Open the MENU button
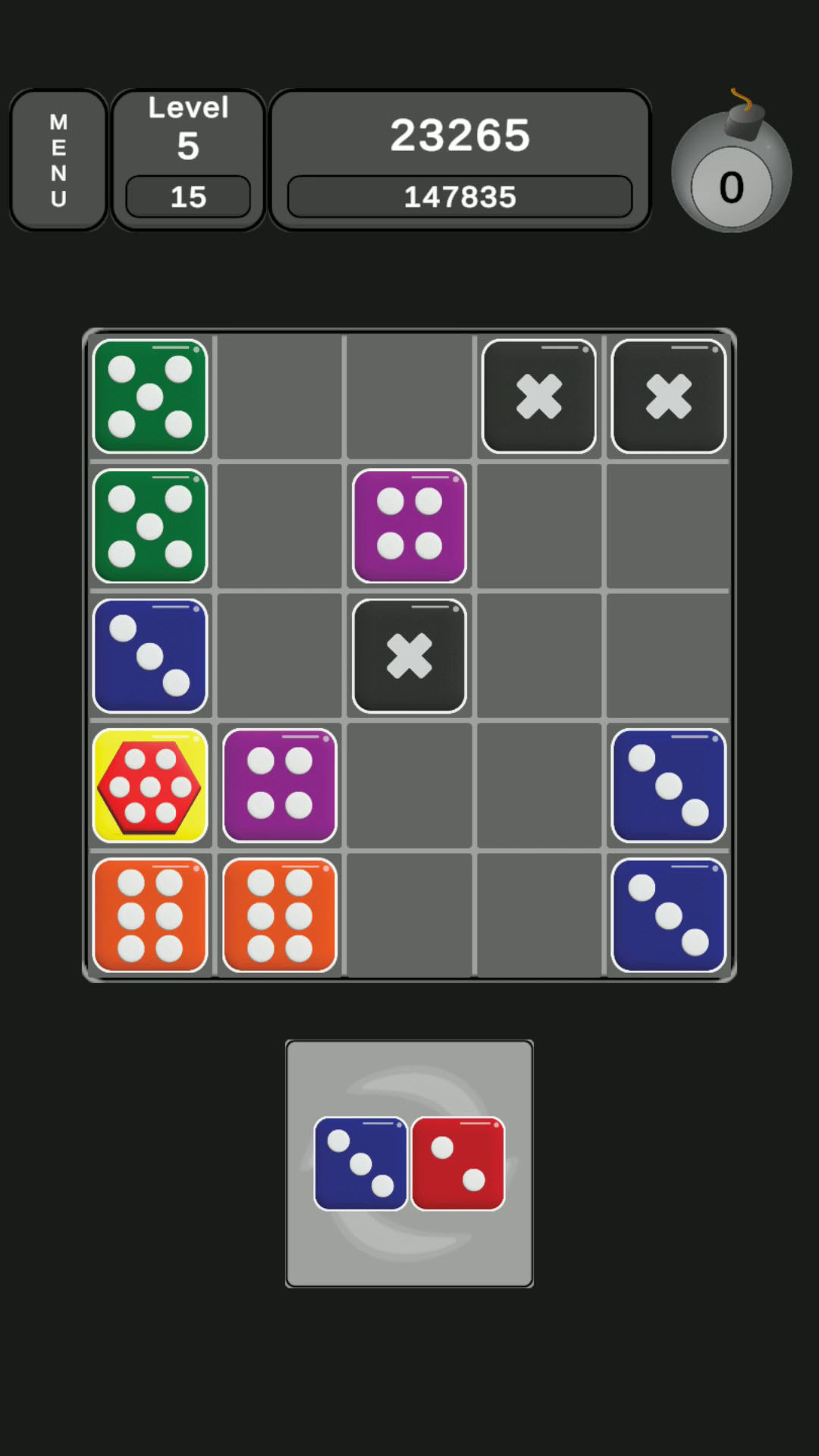 click(58, 160)
